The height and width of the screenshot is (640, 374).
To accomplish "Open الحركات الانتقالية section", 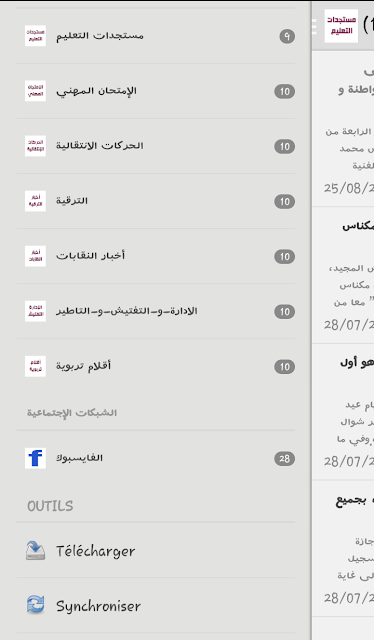I will click(156, 146).
